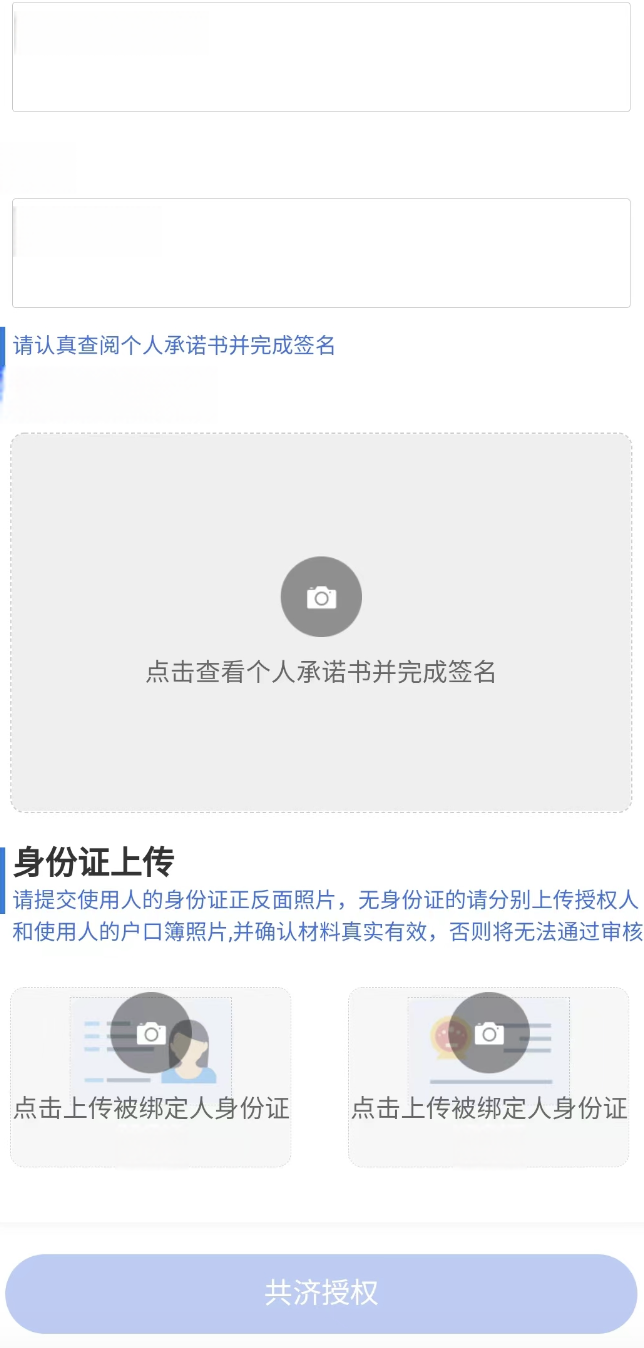Viewport: 644px width, 1348px height.
Task: Tap the 共济授权 button
Action: click(321, 1293)
